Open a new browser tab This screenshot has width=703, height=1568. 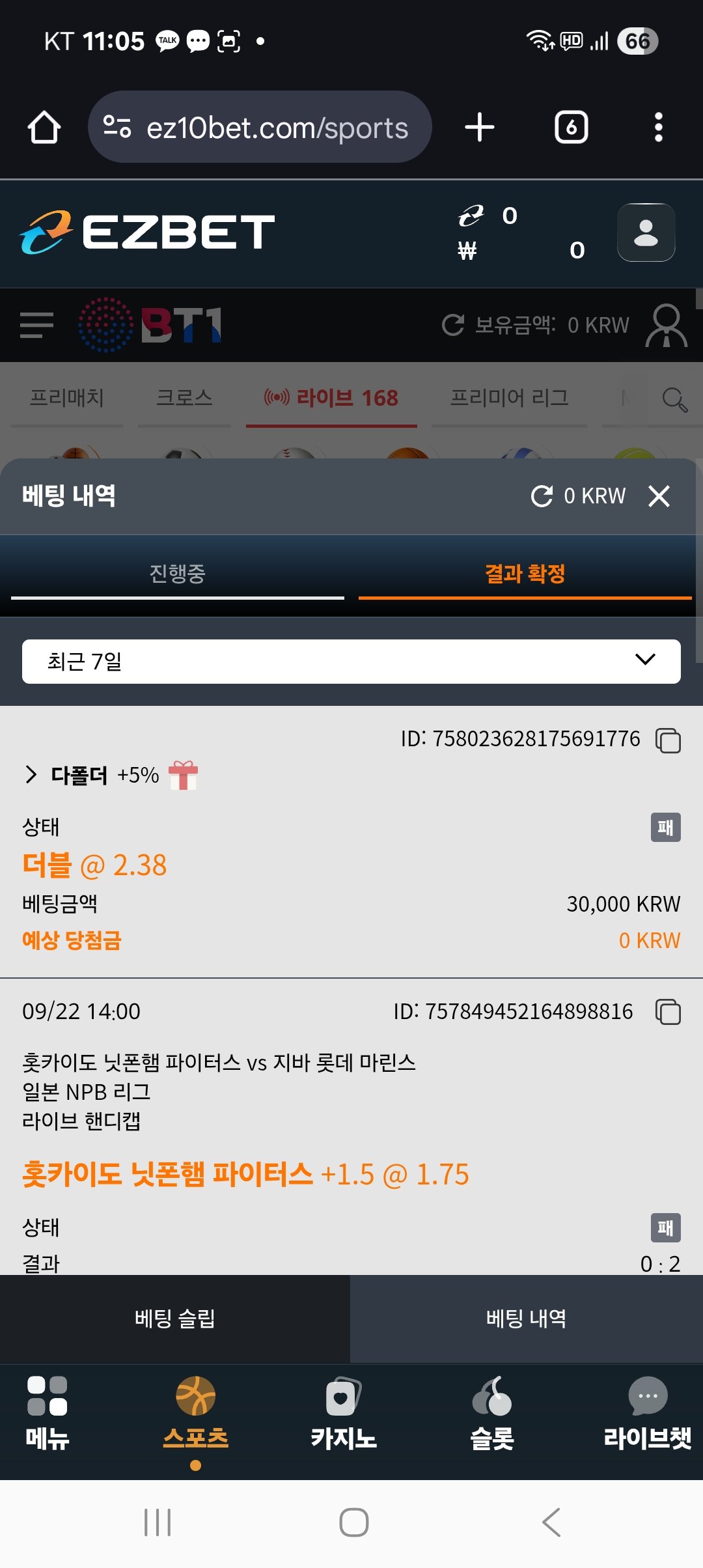(480, 127)
